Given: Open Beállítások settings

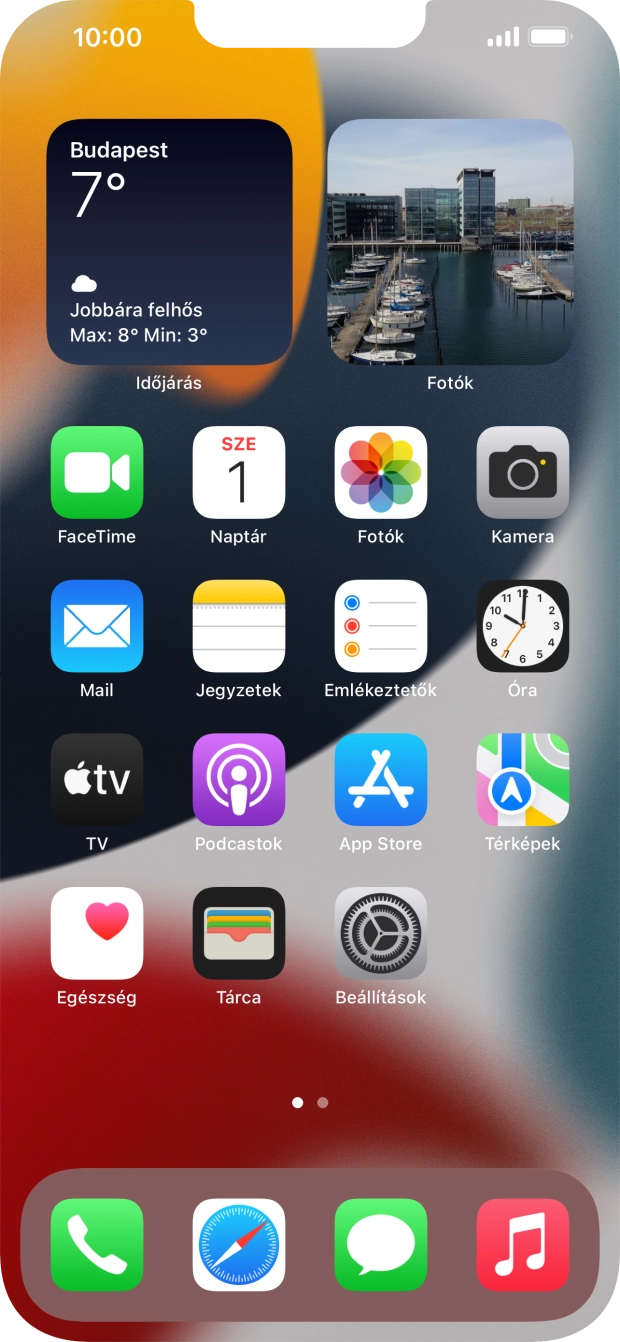Looking at the screenshot, I should pyautogui.click(x=381, y=933).
